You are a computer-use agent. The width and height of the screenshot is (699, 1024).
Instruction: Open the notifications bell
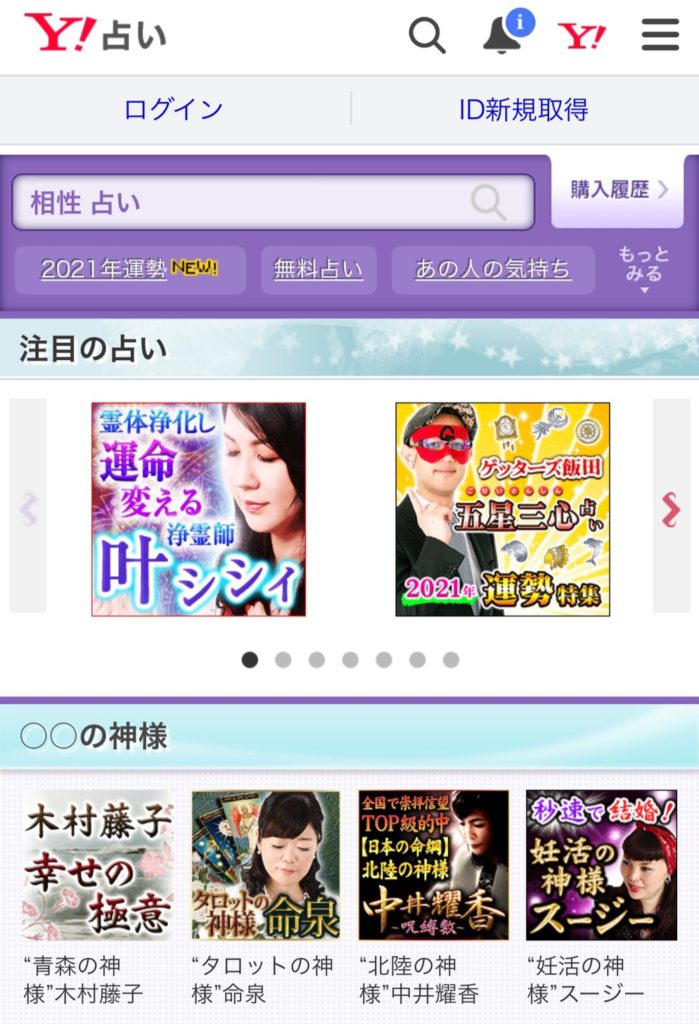(x=503, y=36)
